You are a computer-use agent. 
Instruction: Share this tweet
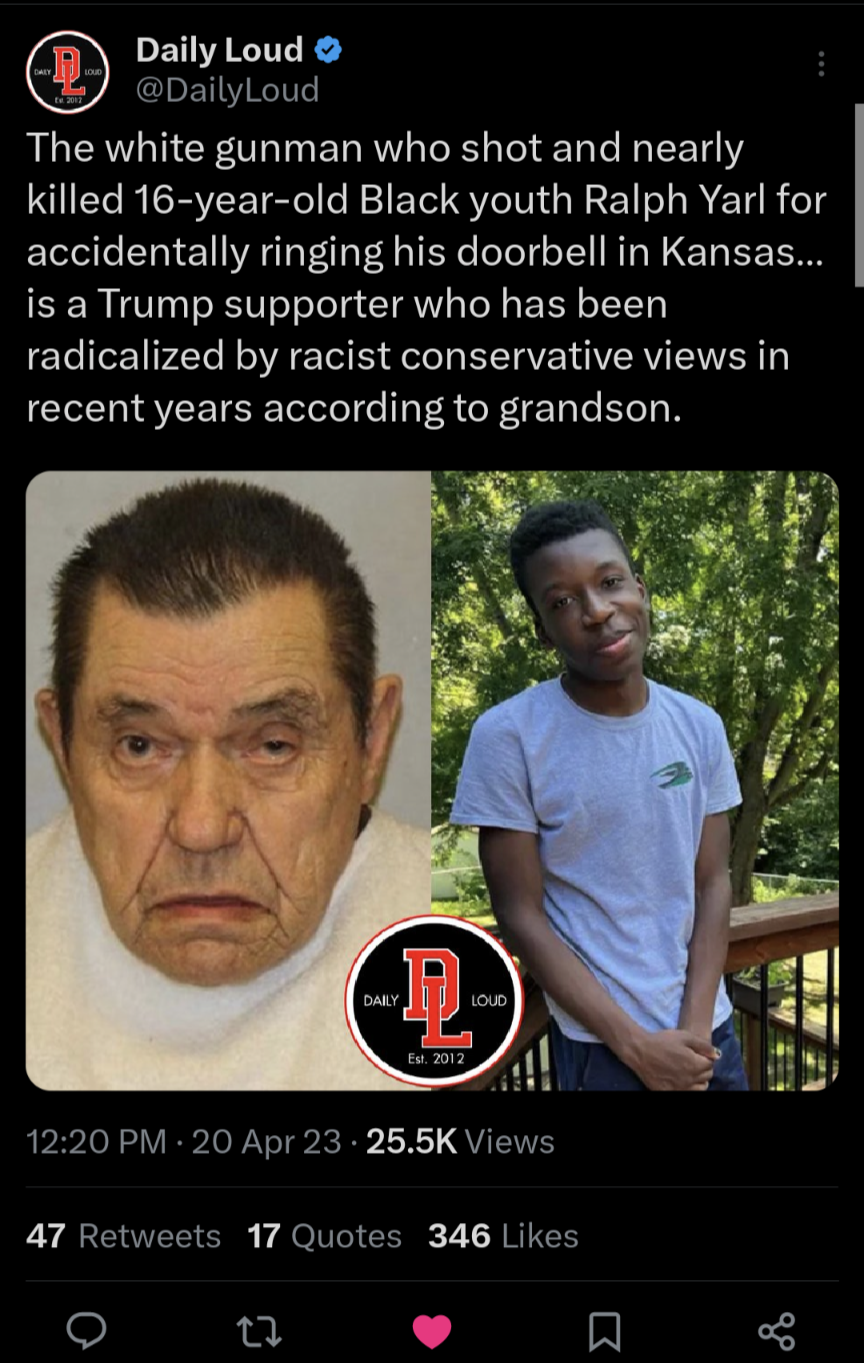click(x=777, y=1331)
